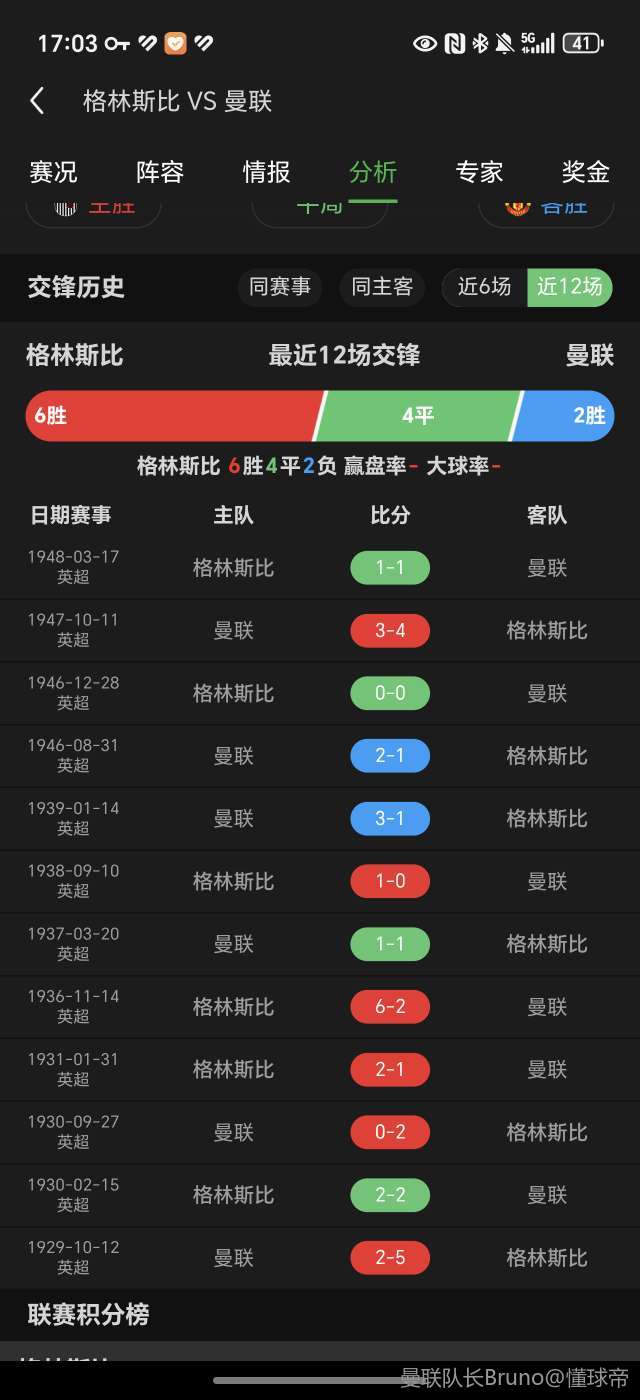Filter history by 同赛事
Image resolution: width=640 pixels, height=1400 pixels.
coord(280,287)
